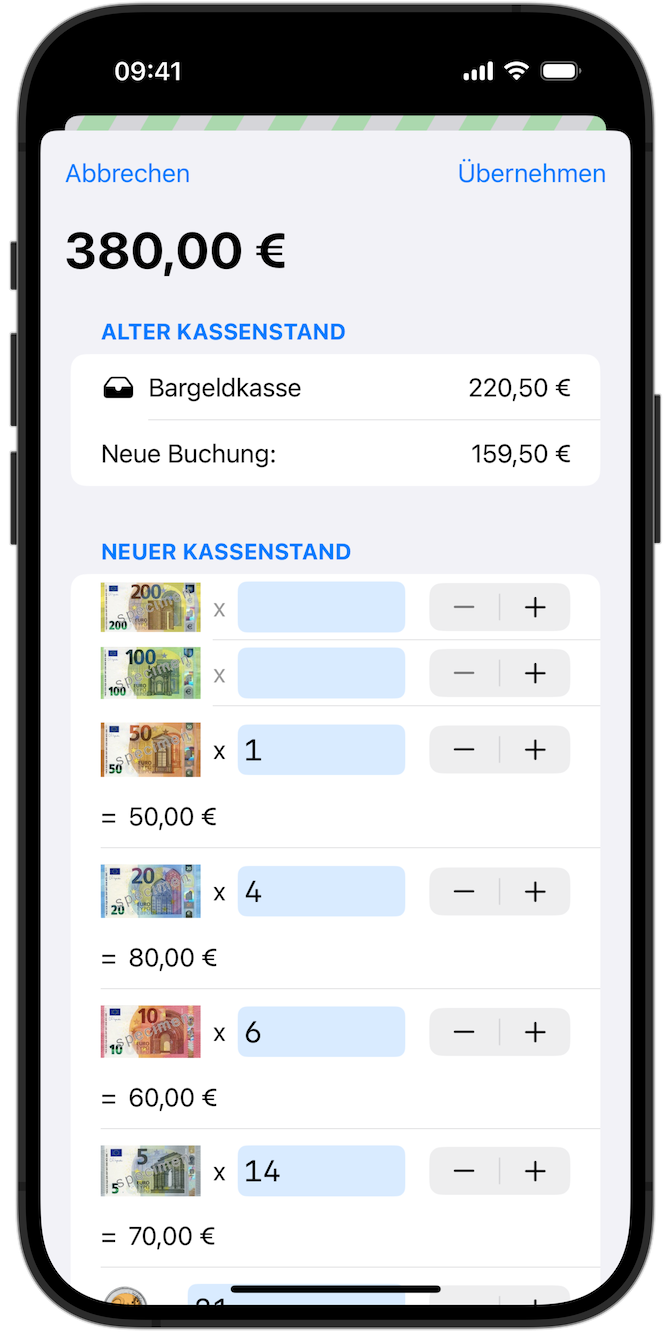Edit the 200 euro note count field
671x1332 pixels.
coord(321,607)
